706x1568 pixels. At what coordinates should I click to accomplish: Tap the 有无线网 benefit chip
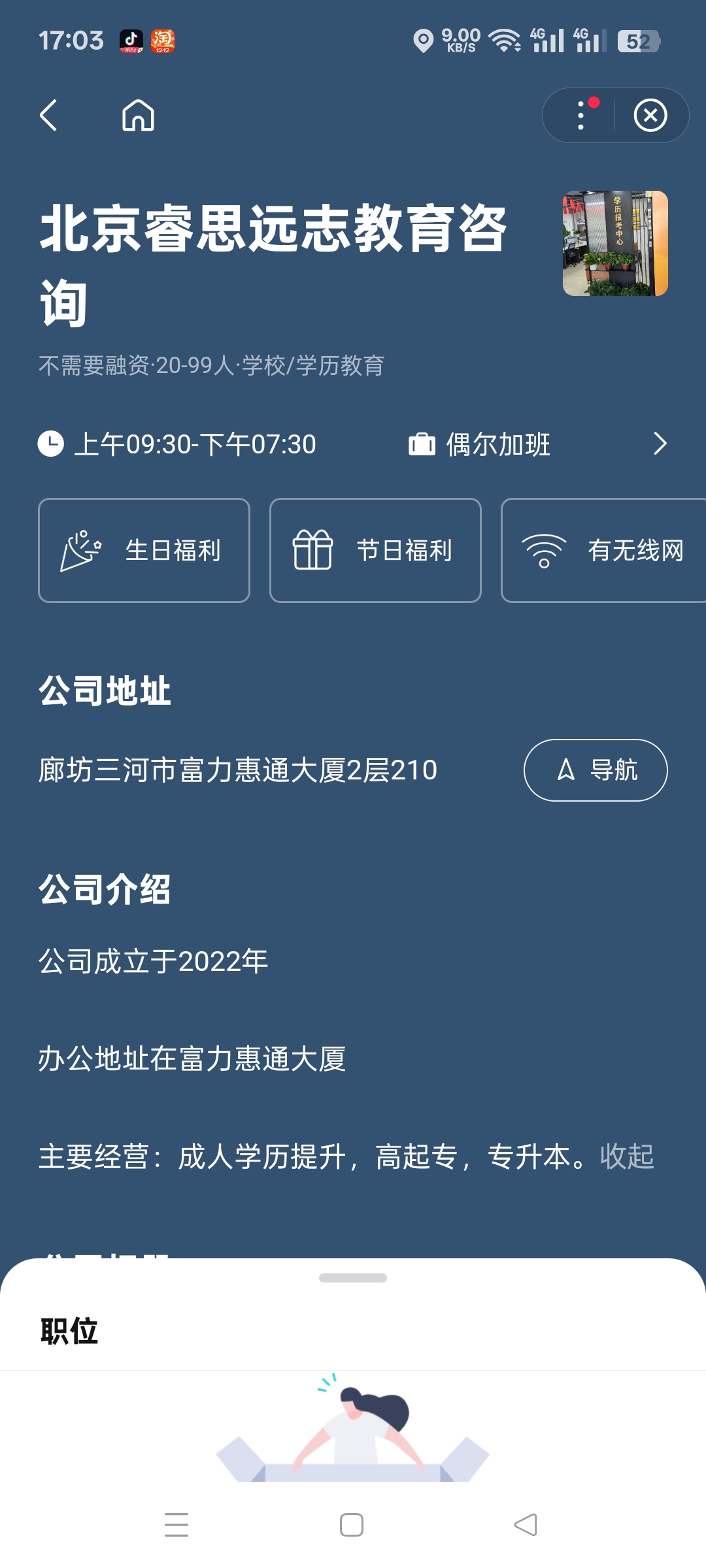tap(603, 550)
